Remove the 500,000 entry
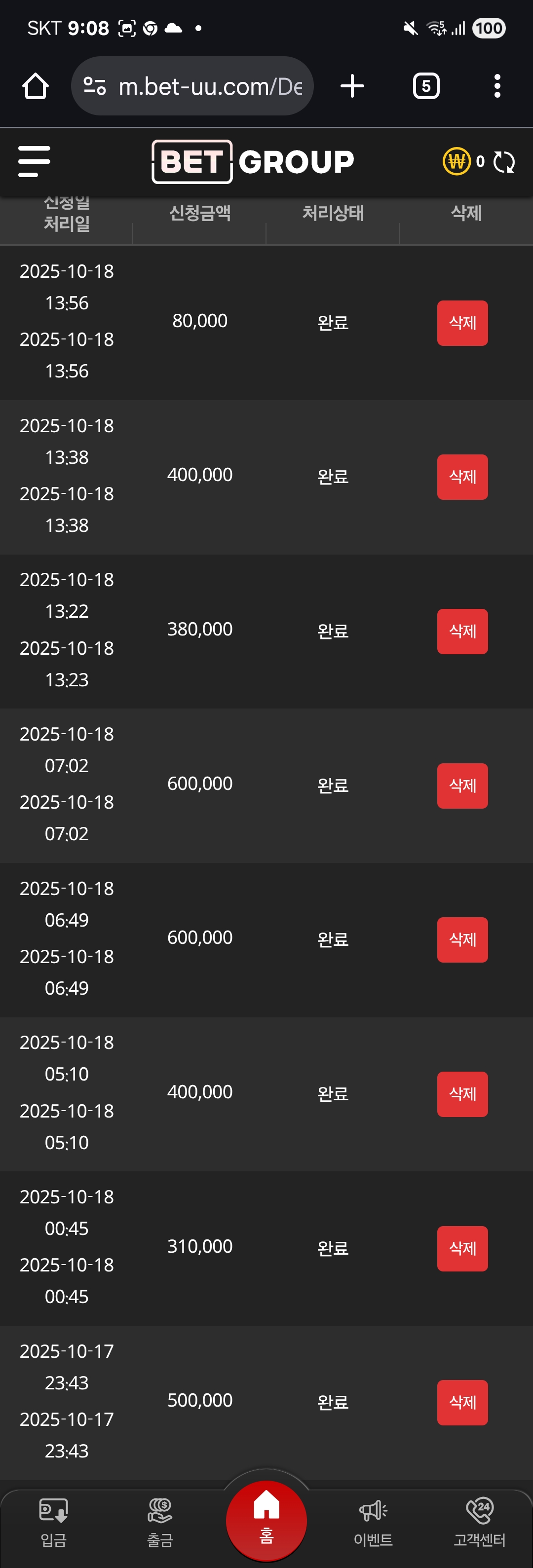Image resolution: width=533 pixels, height=1568 pixels. pos(462,1402)
